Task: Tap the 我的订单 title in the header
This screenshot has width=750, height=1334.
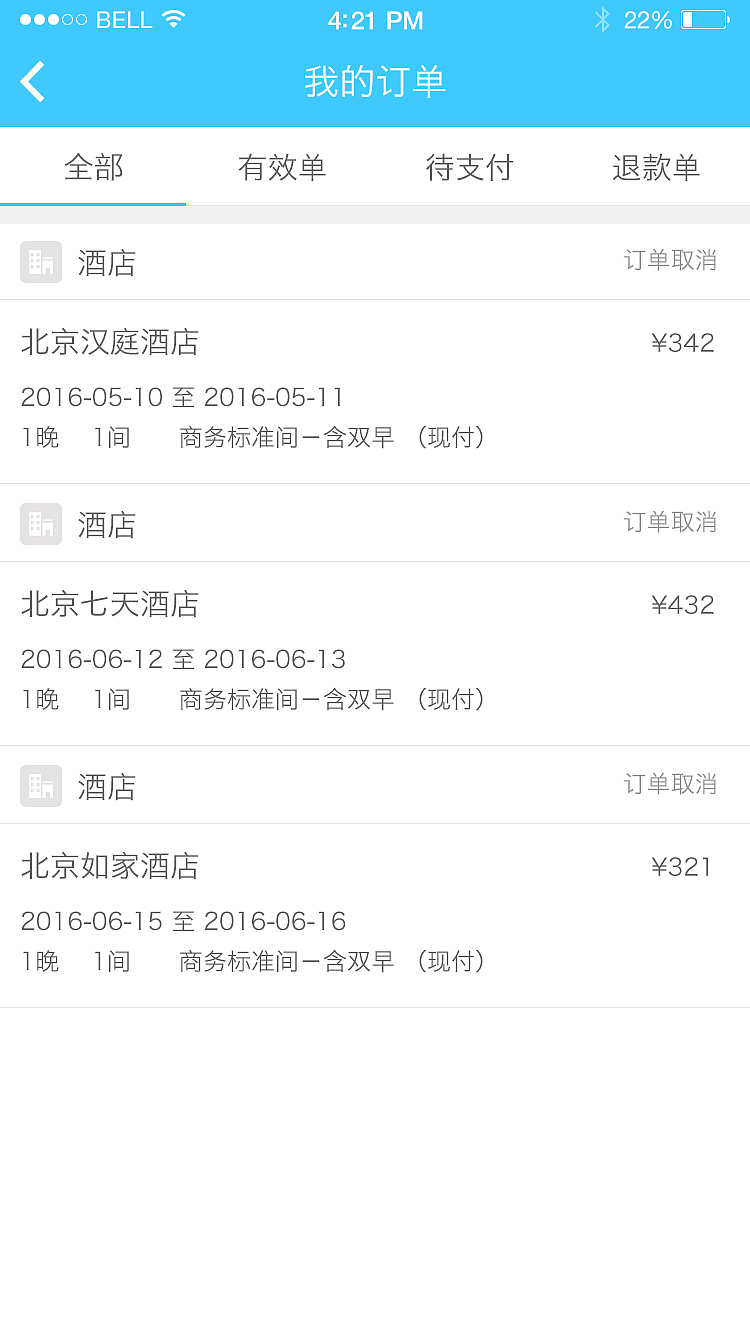Action: point(375,80)
